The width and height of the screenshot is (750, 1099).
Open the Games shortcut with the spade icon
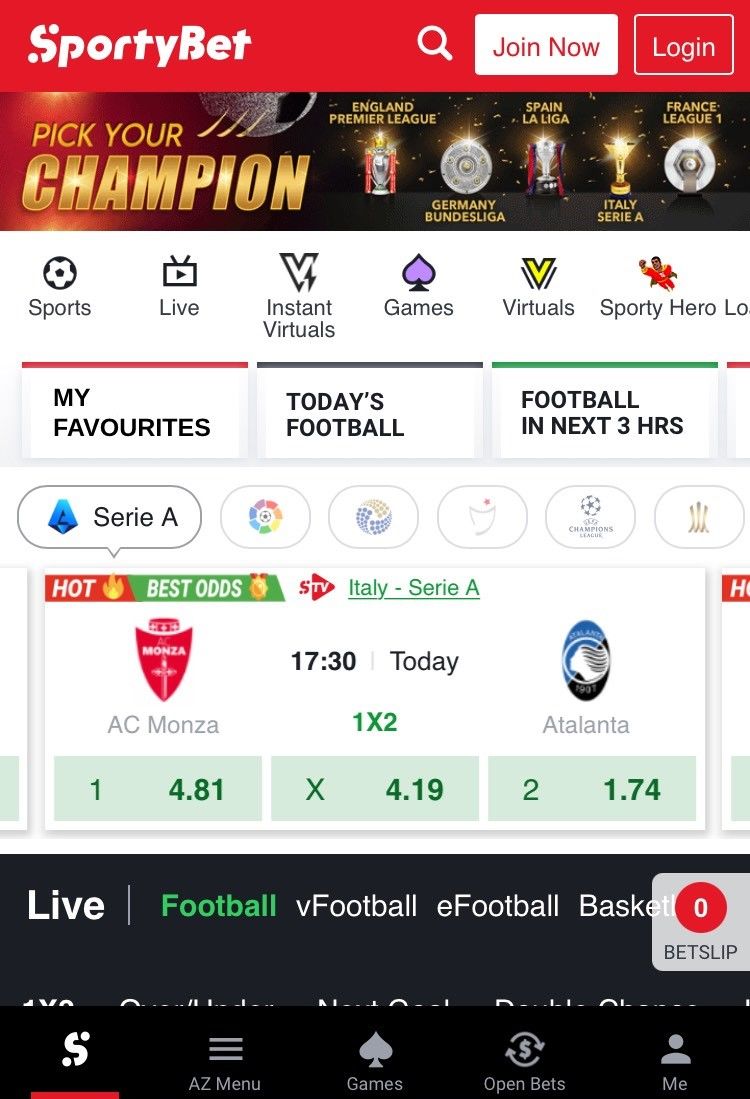point(419,287)
